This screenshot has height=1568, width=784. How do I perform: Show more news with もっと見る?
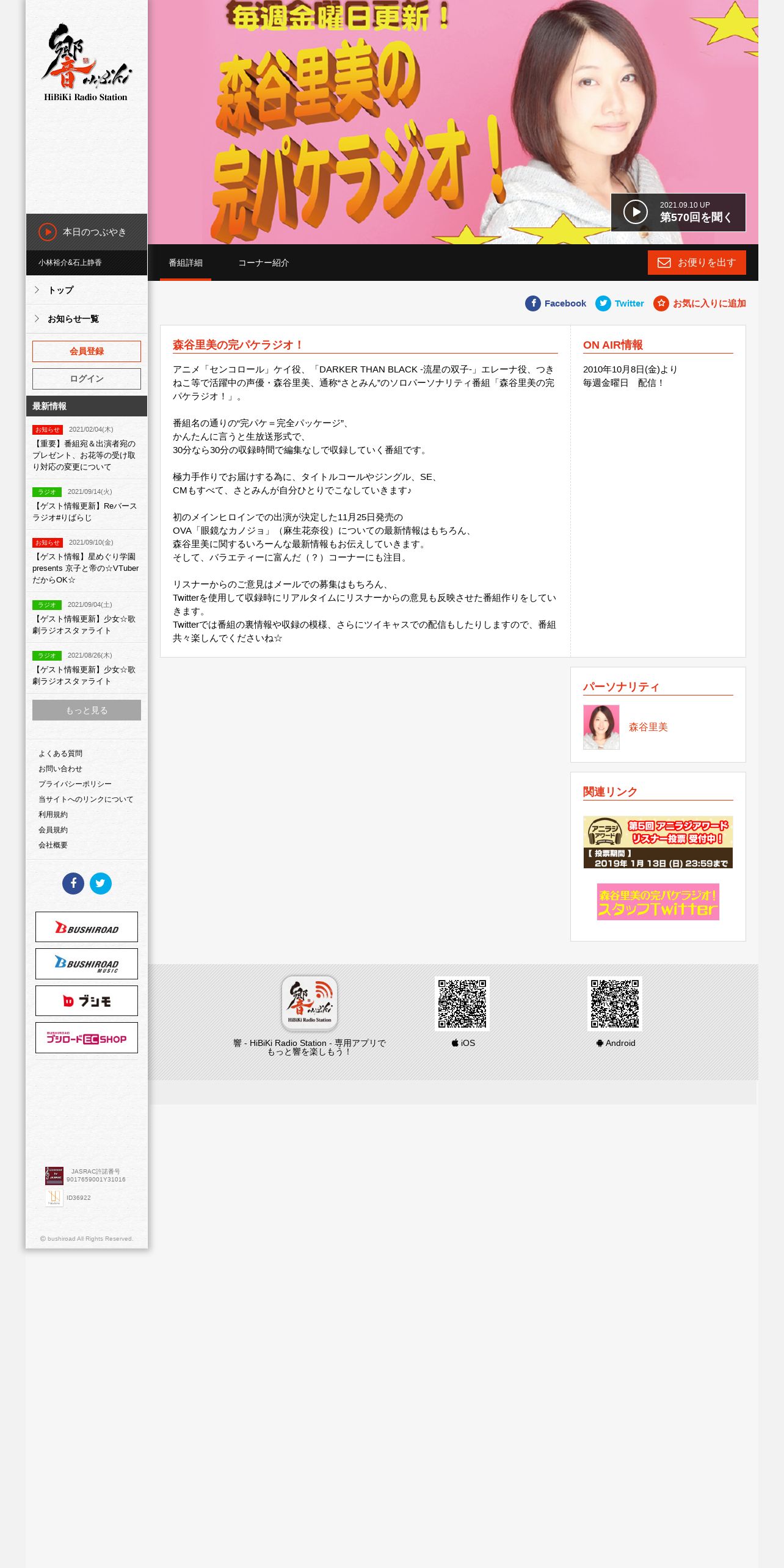87,710
